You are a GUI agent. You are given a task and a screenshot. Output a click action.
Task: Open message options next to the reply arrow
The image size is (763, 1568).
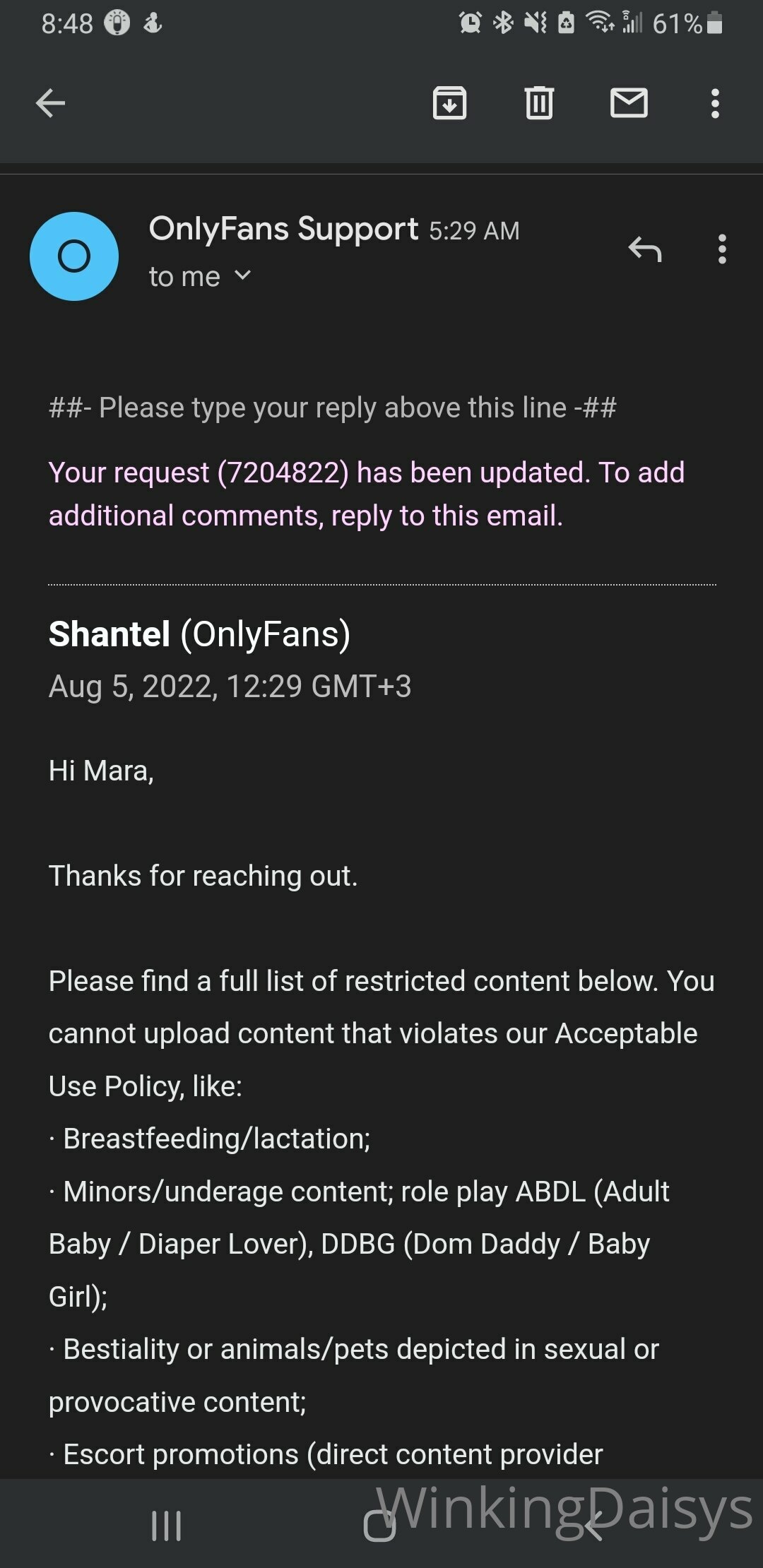721,249
